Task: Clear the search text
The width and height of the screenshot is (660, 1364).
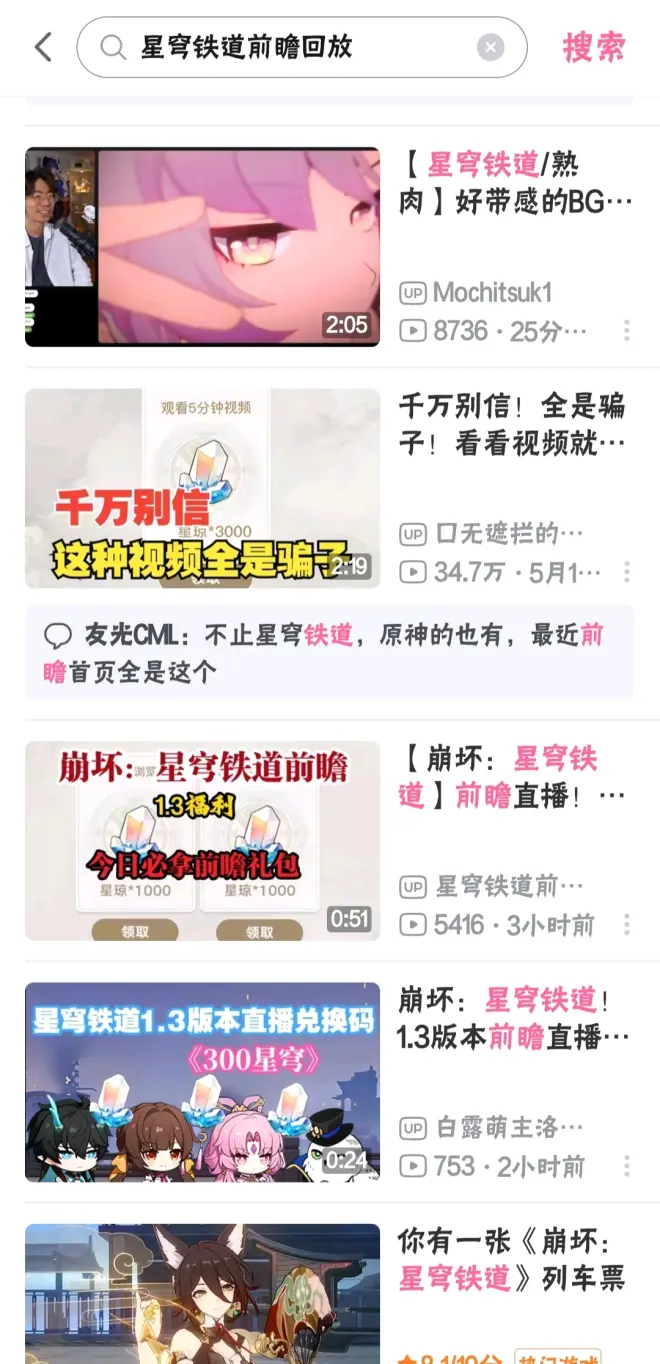Action: point(489,47)
